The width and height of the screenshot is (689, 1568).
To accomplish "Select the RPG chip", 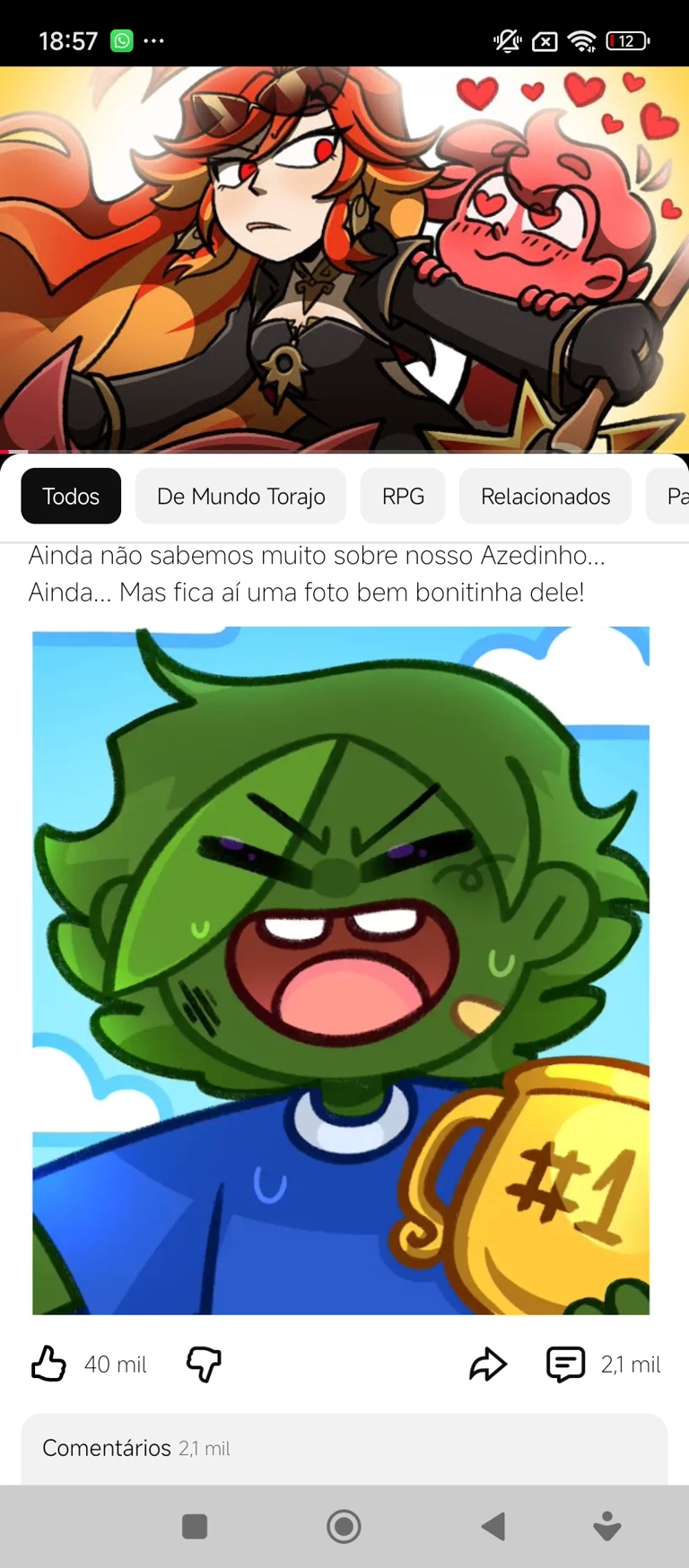I will (403, 496).
